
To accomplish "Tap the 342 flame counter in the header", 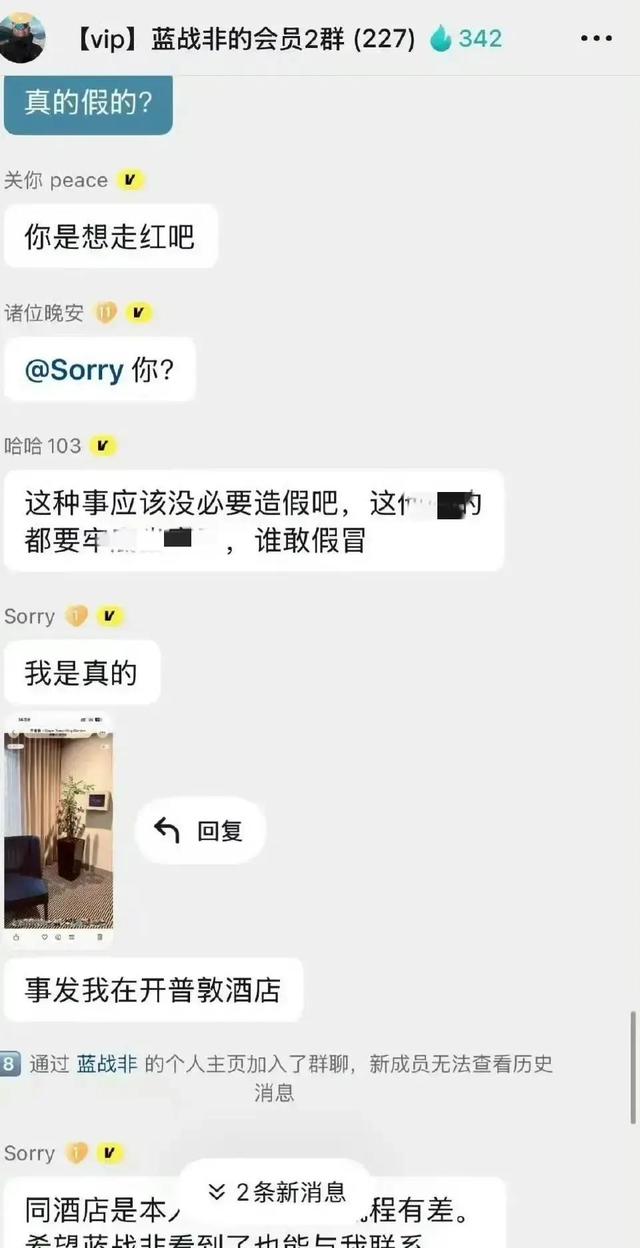I will click(x=466, y=38).
